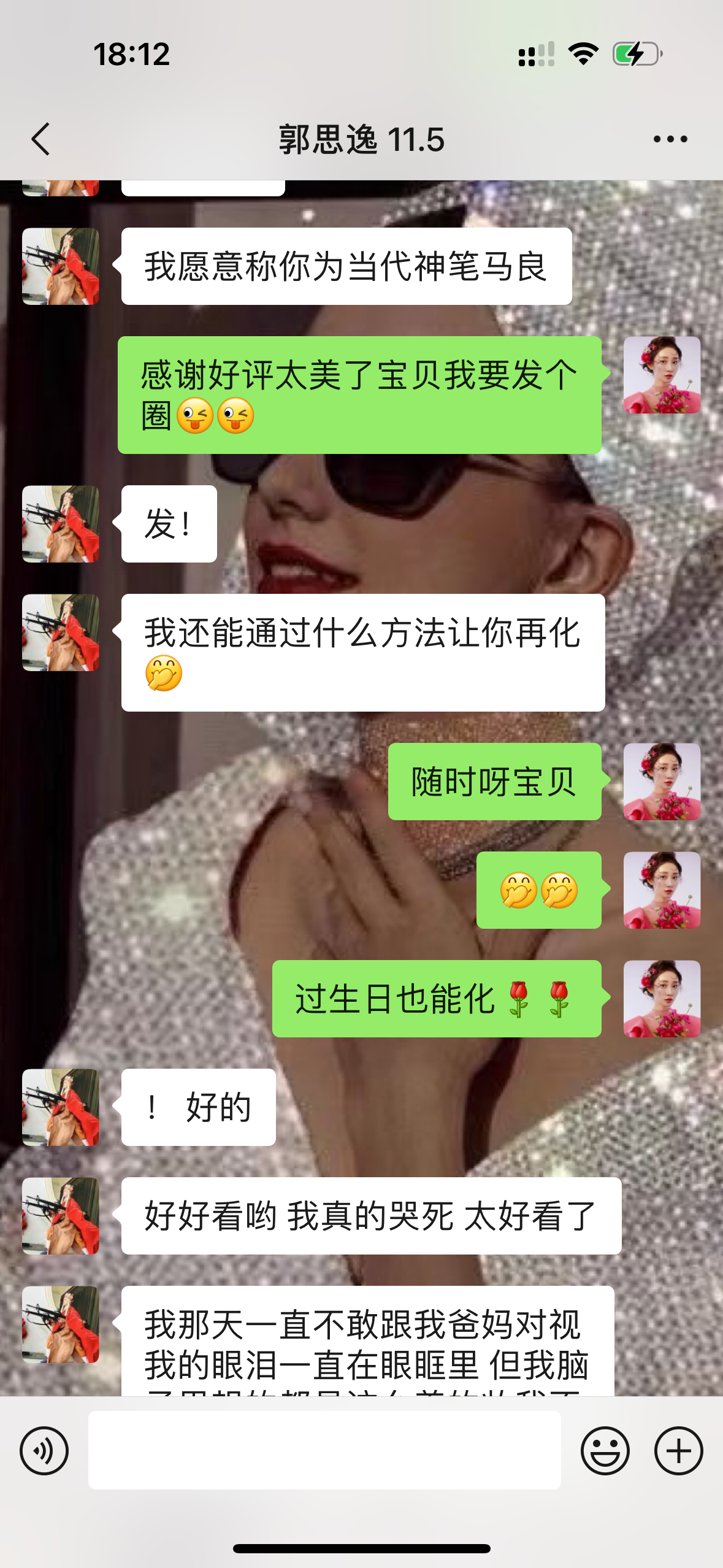Switch to voice message input

click(44, 1450)
